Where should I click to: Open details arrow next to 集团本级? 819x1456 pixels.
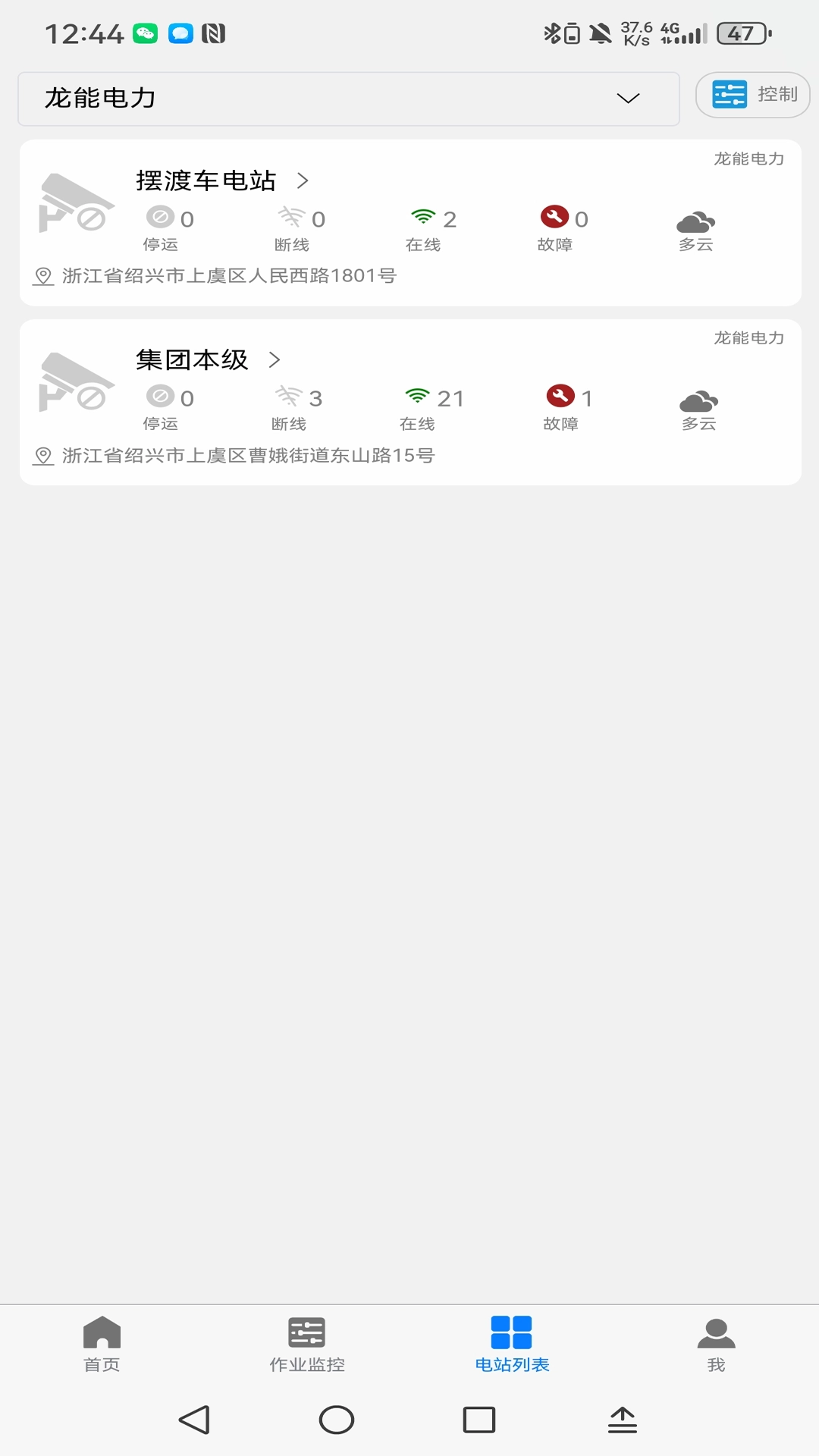click(275, 360)
